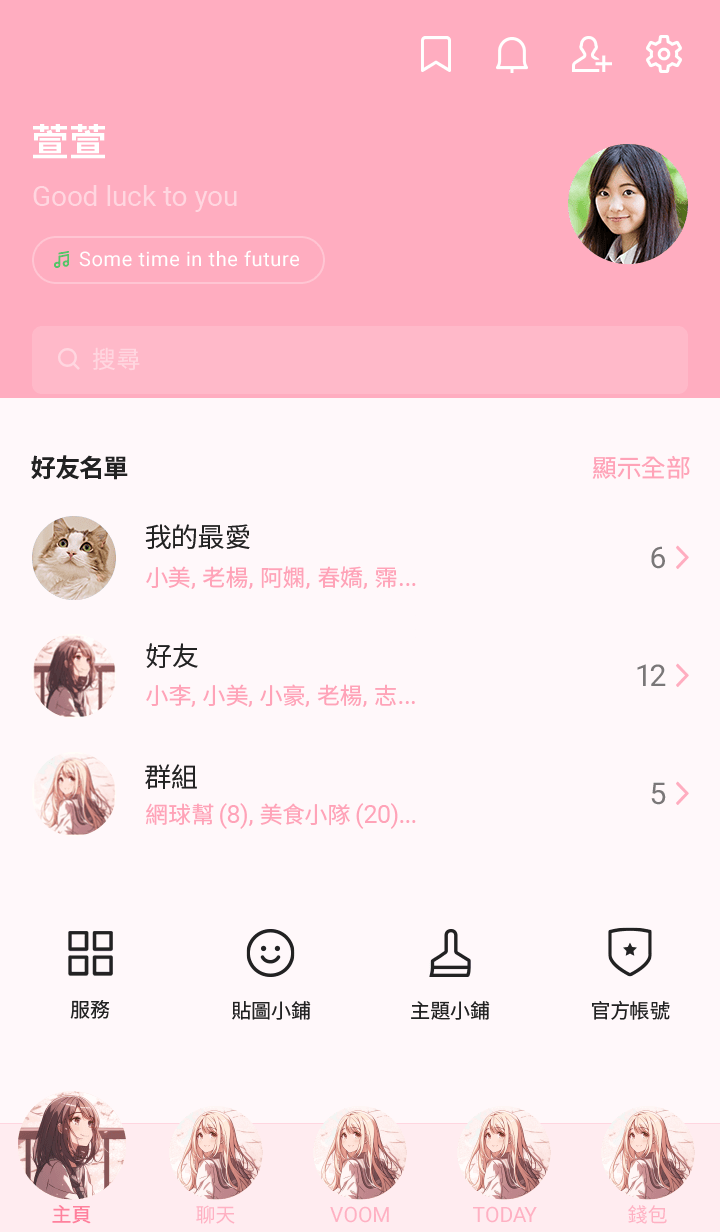The width and height of the screenshot is (720, 1232).
Task: Open settings gear
Action: (x=664, y=54)
